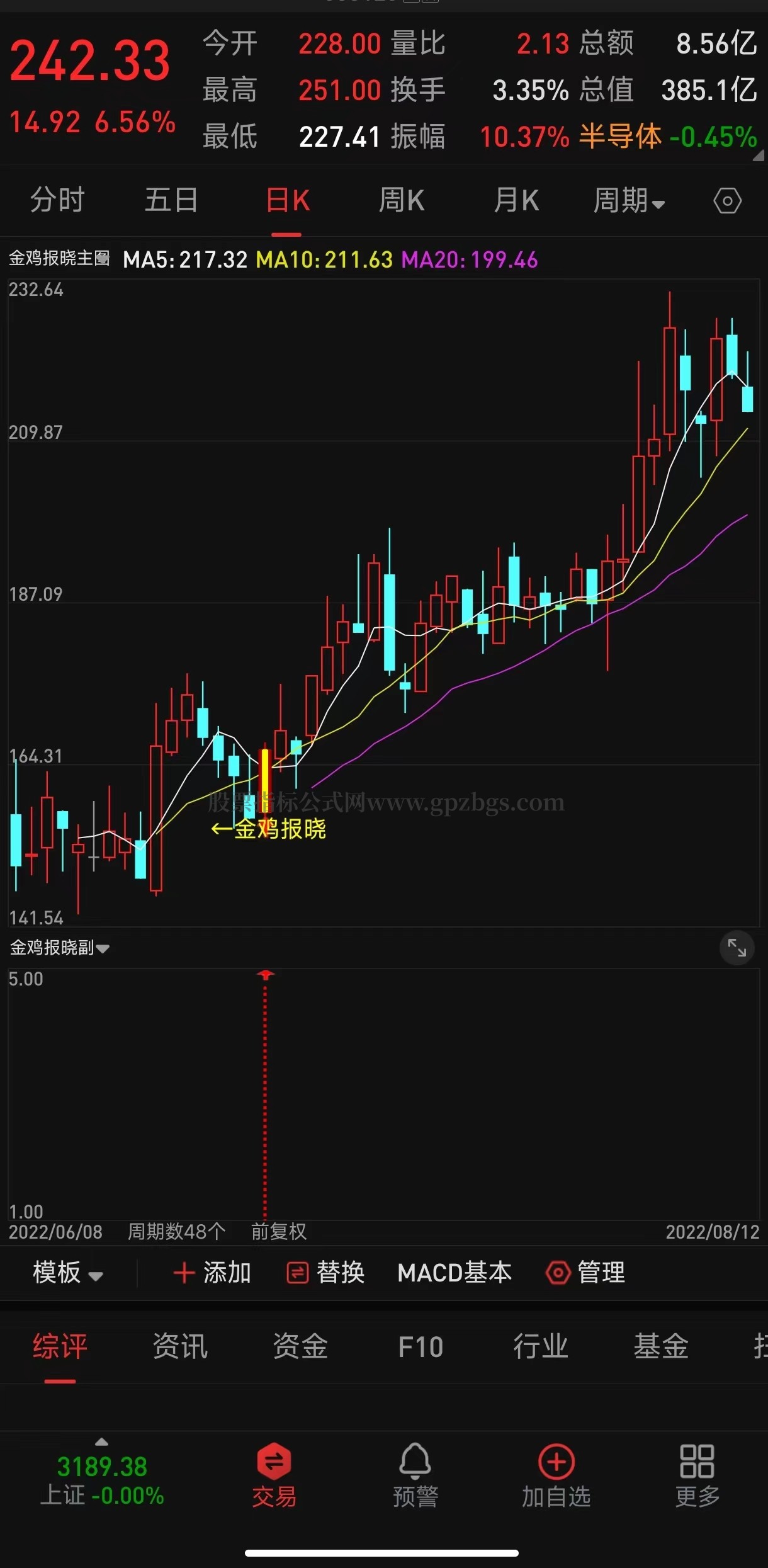Open 管理 indicator management
Image resolution: width=768 pixels, height=1568 pixels.
click(585, 1272)
